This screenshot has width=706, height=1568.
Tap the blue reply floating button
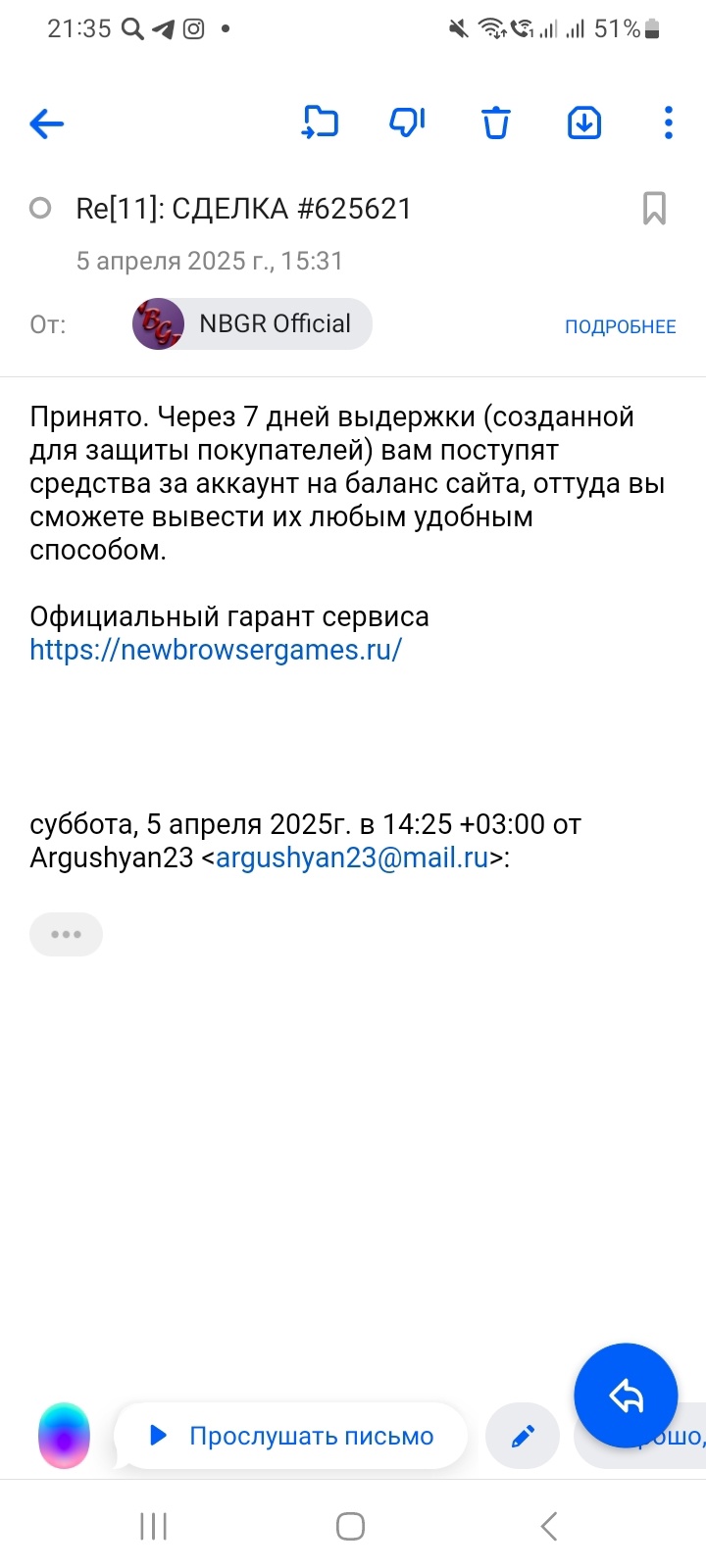tap(626, 1395)
